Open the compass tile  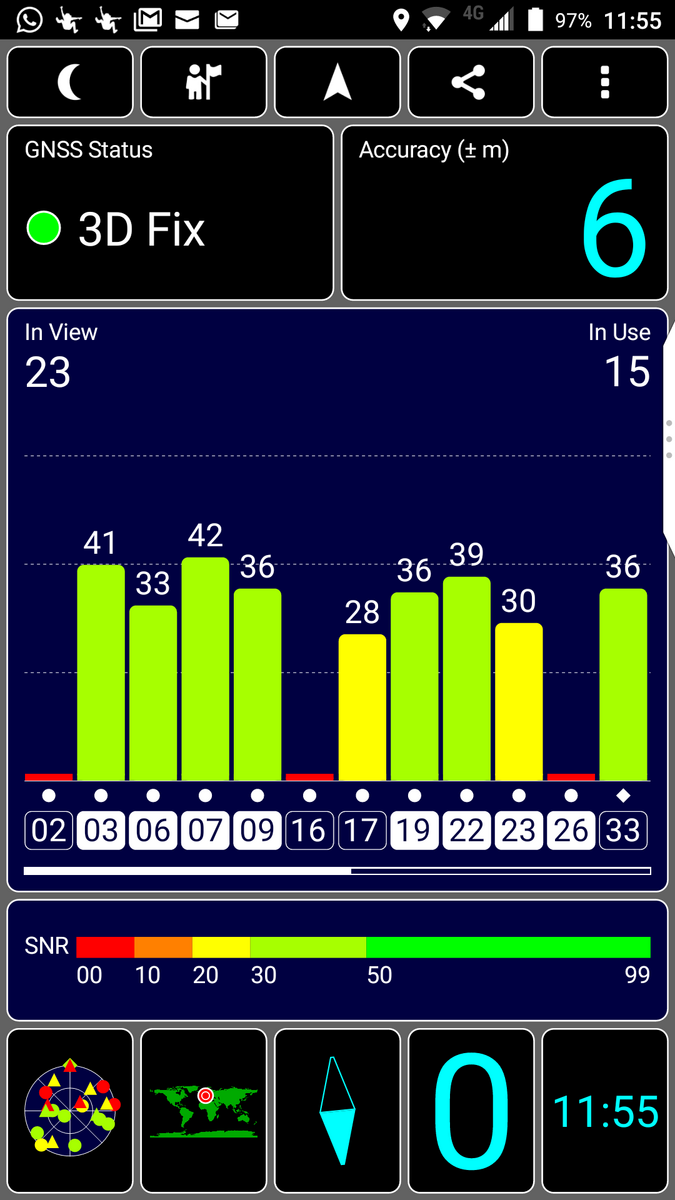tap(338, 1110)
